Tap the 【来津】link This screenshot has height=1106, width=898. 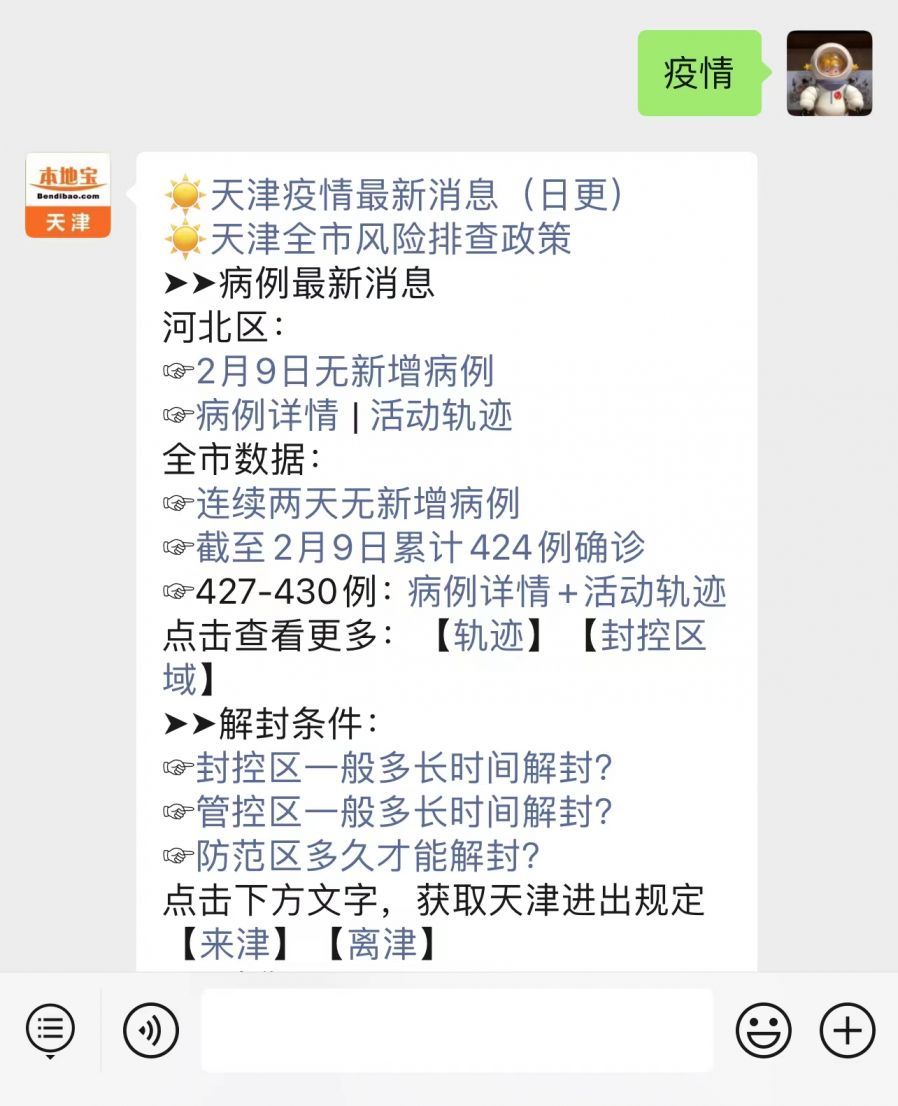pos(236,943)
